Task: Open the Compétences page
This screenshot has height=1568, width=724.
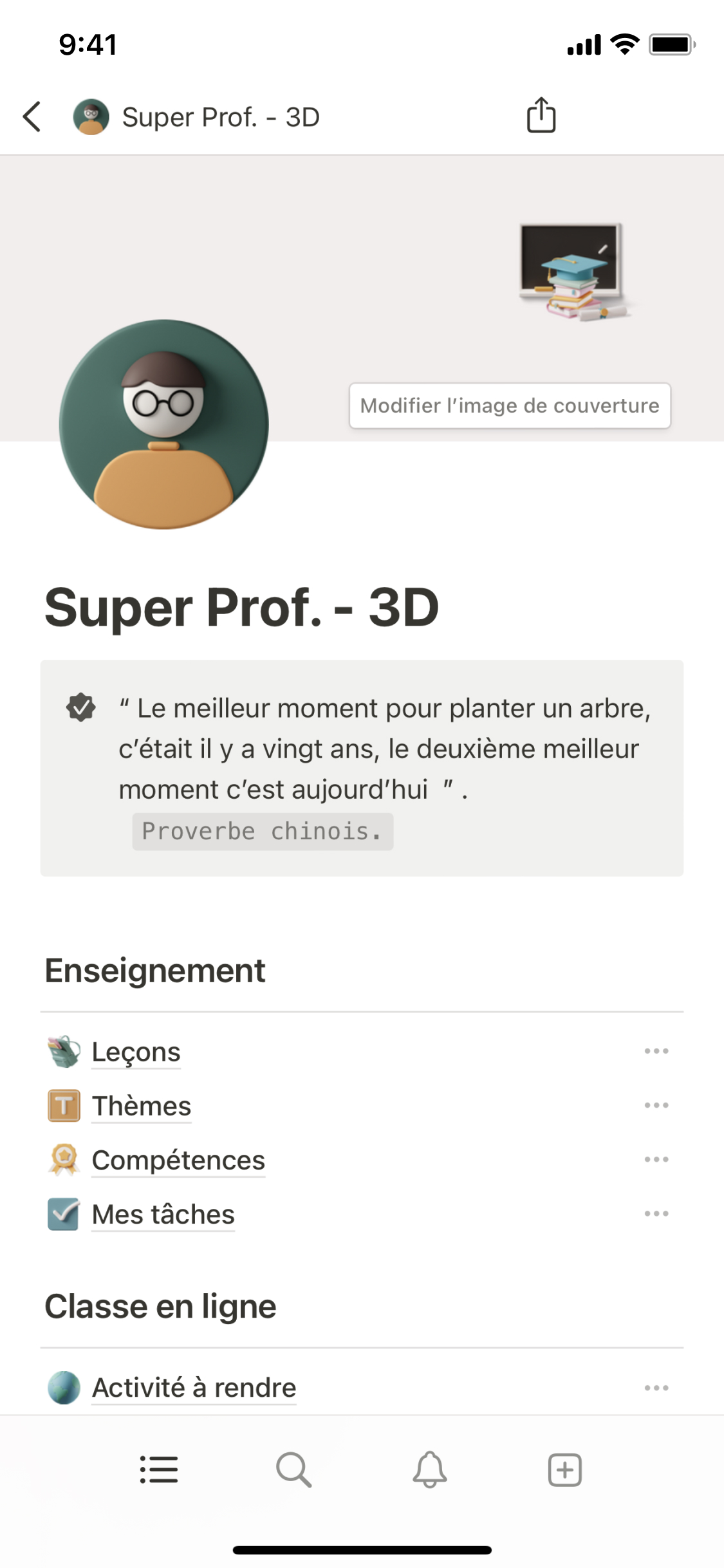Action: (178, 1160)
